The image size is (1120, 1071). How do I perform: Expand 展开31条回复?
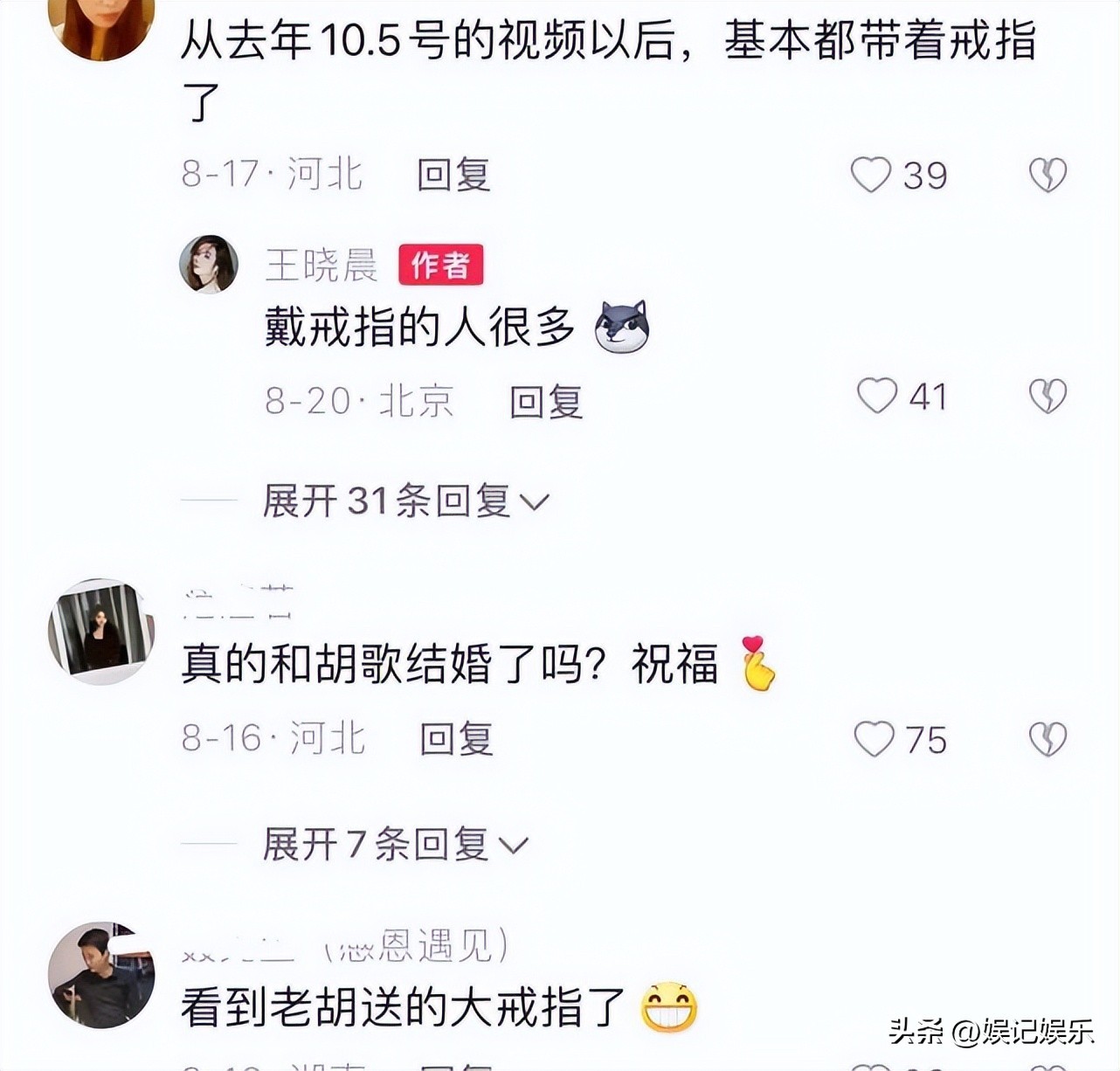click(405, 501)
